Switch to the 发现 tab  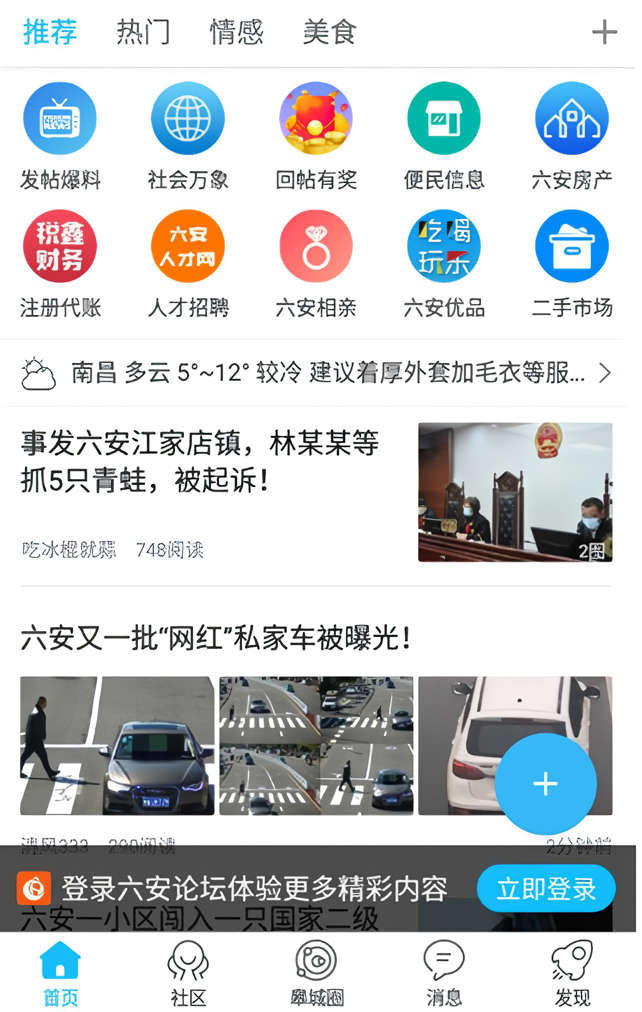(x=572, y=973)
